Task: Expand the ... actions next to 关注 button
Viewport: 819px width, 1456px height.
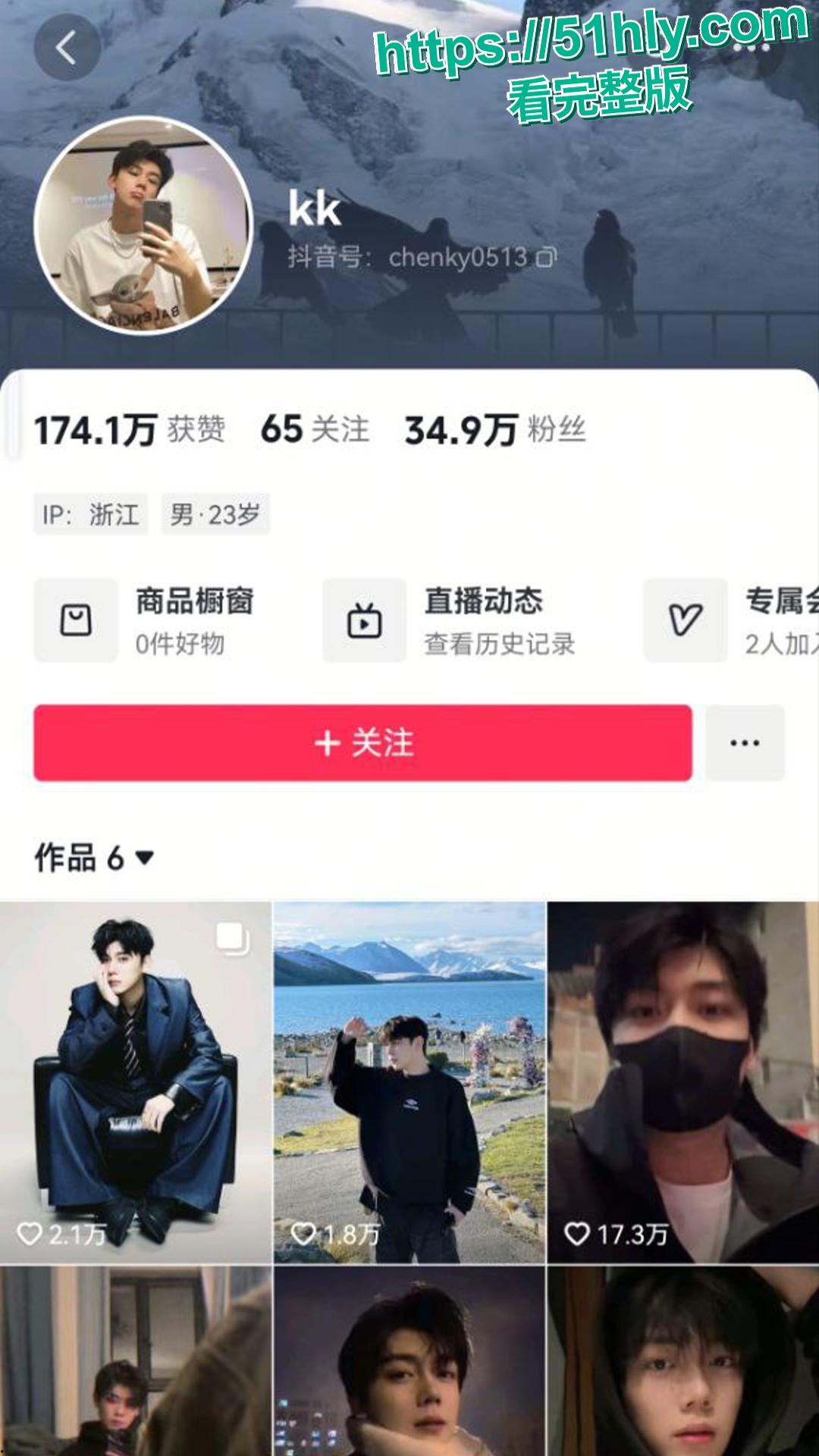Action: click(746, 743)
